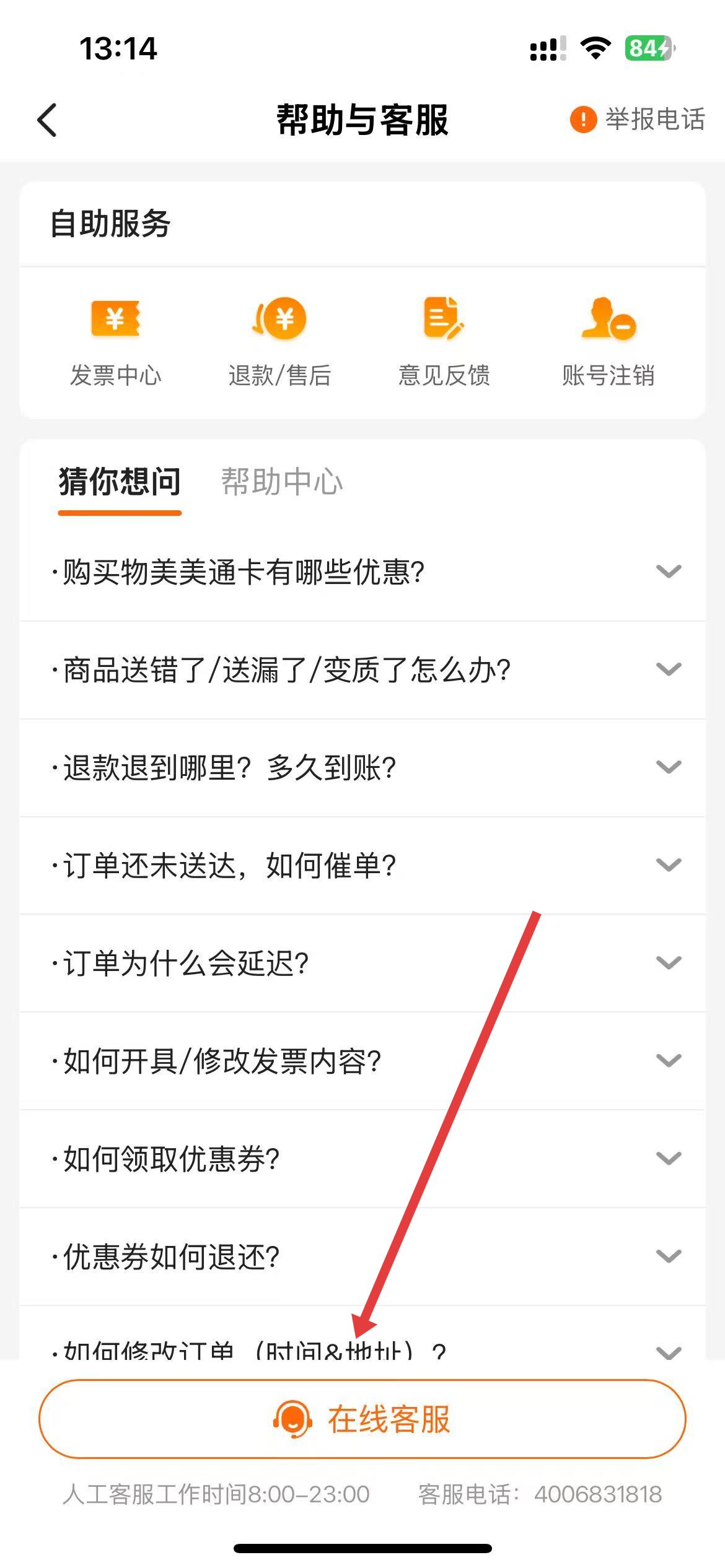Contact 在线客服 online support
The width and height of the screenshot is (725, 1568).
coord(362,1419)
